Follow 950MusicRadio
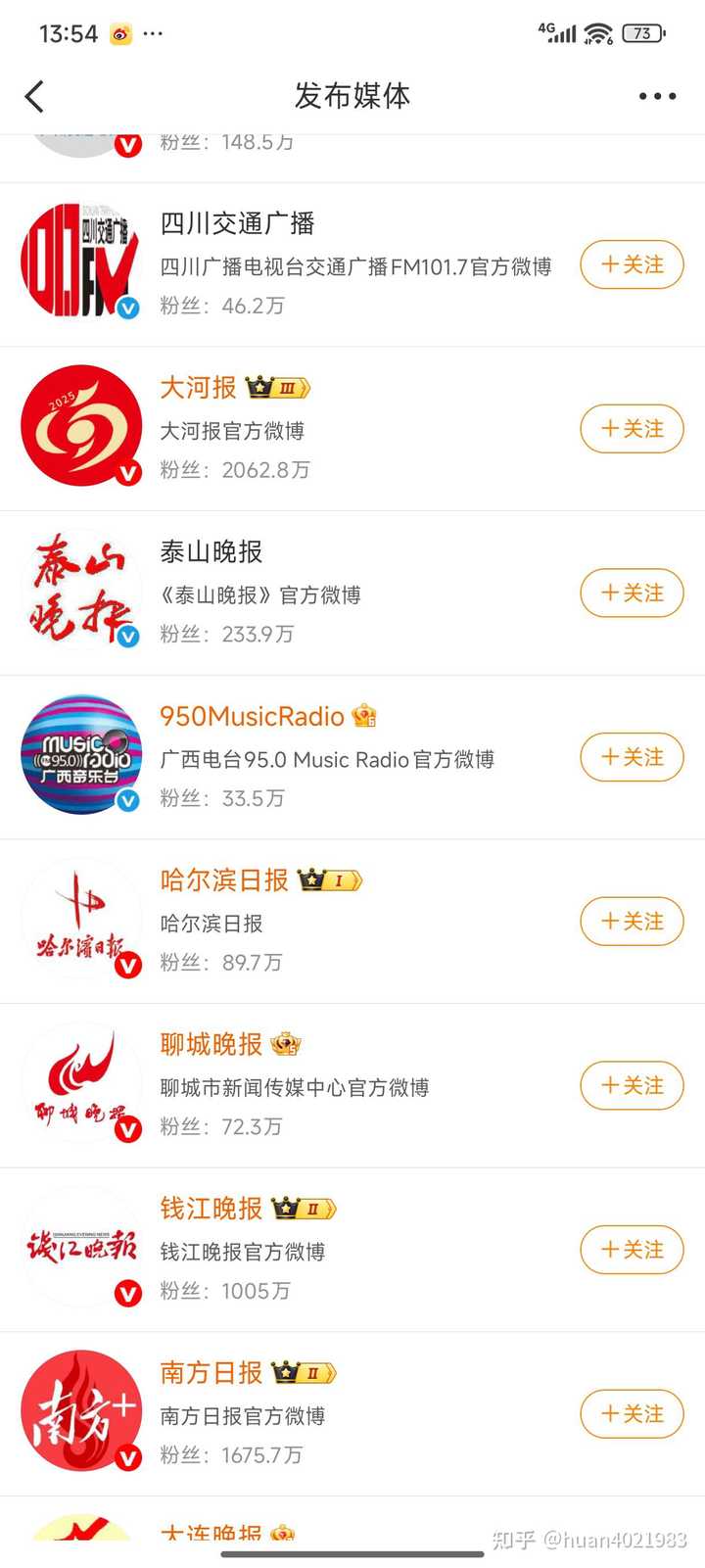 pyautogui.click(x=632, y=757)
